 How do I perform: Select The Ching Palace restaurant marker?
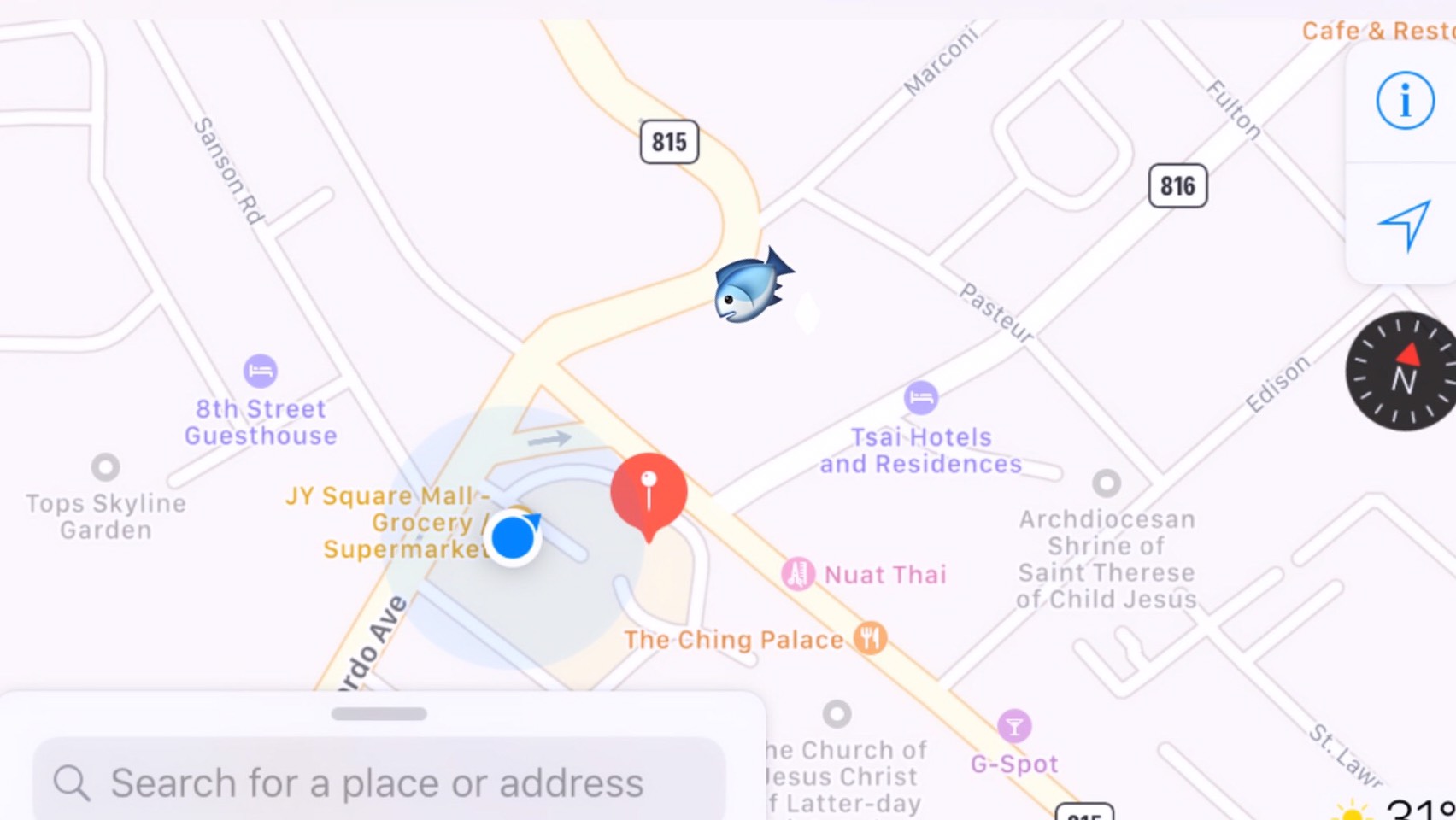point(870,638)
